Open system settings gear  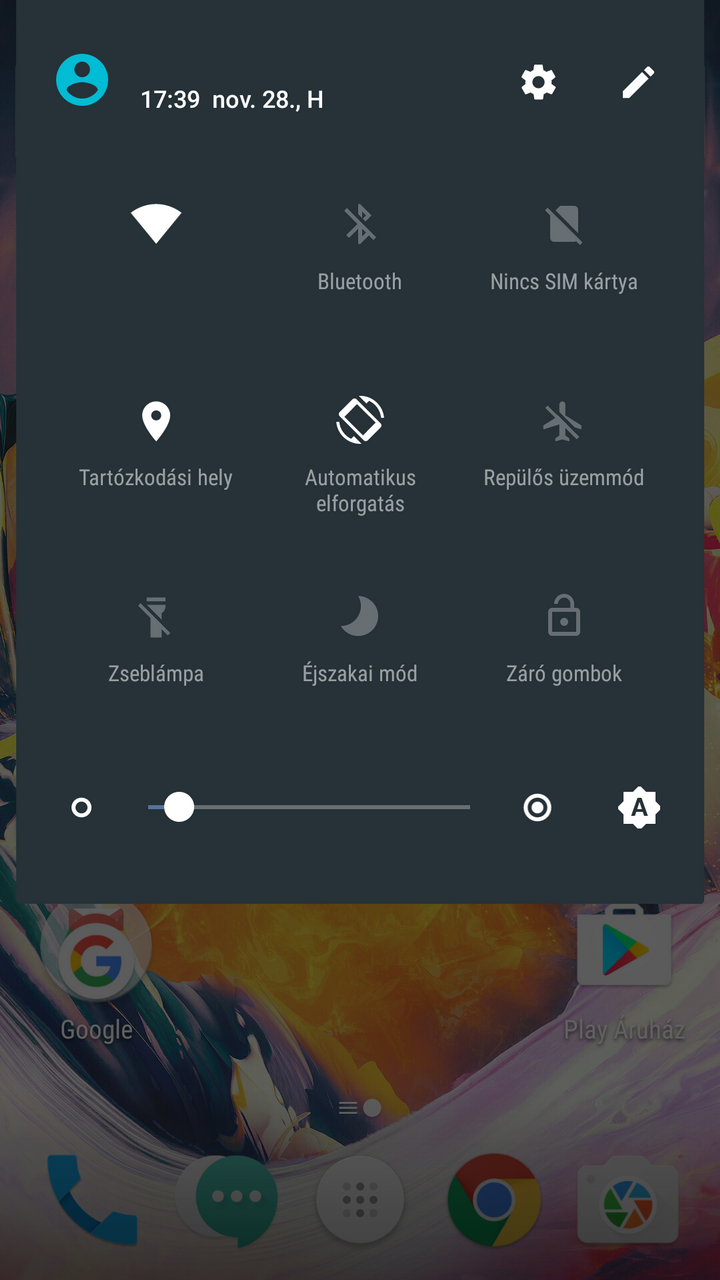point(538,82)
